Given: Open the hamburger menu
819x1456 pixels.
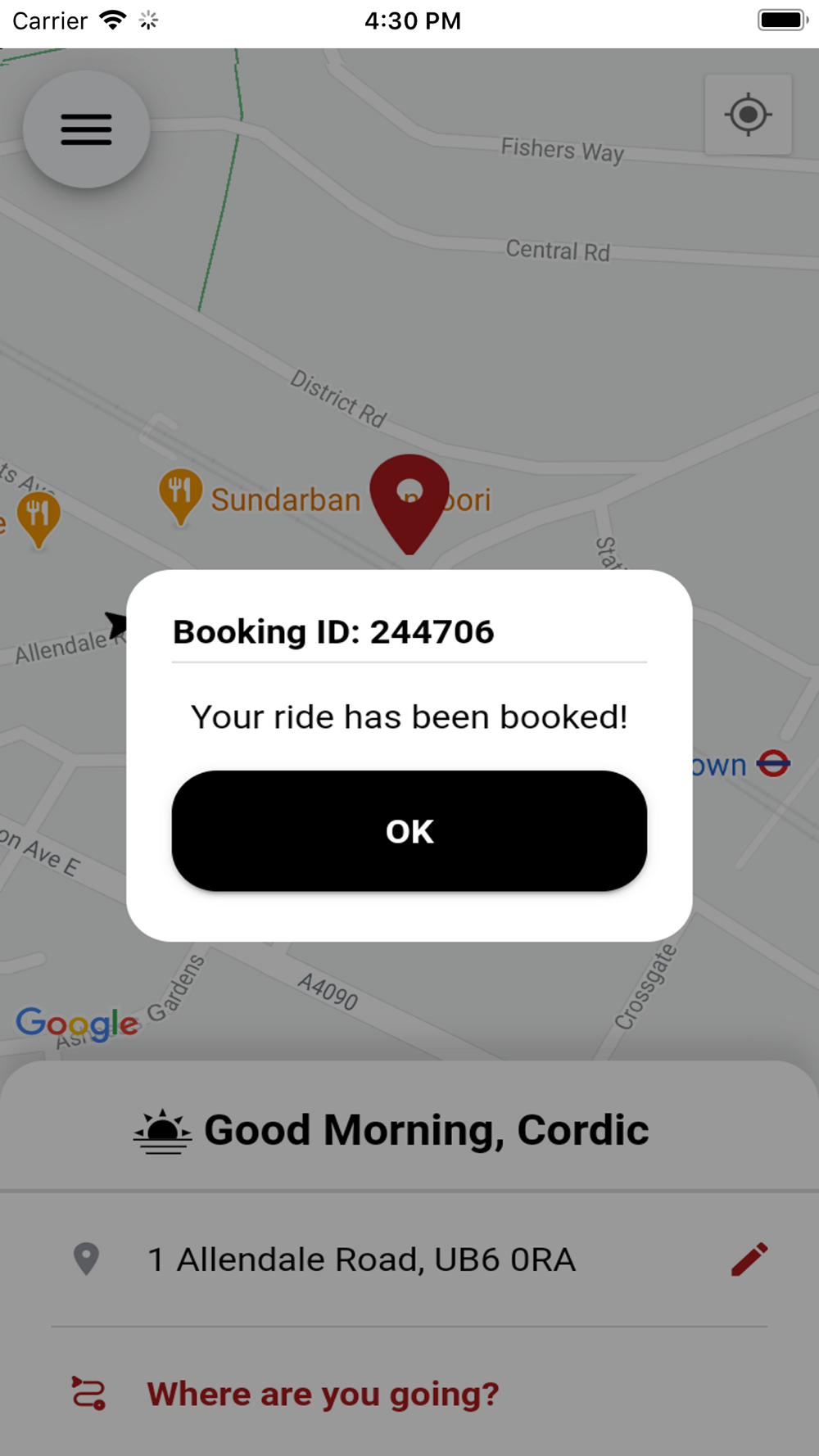Looking at the screenshot, I should coord(86,129).
